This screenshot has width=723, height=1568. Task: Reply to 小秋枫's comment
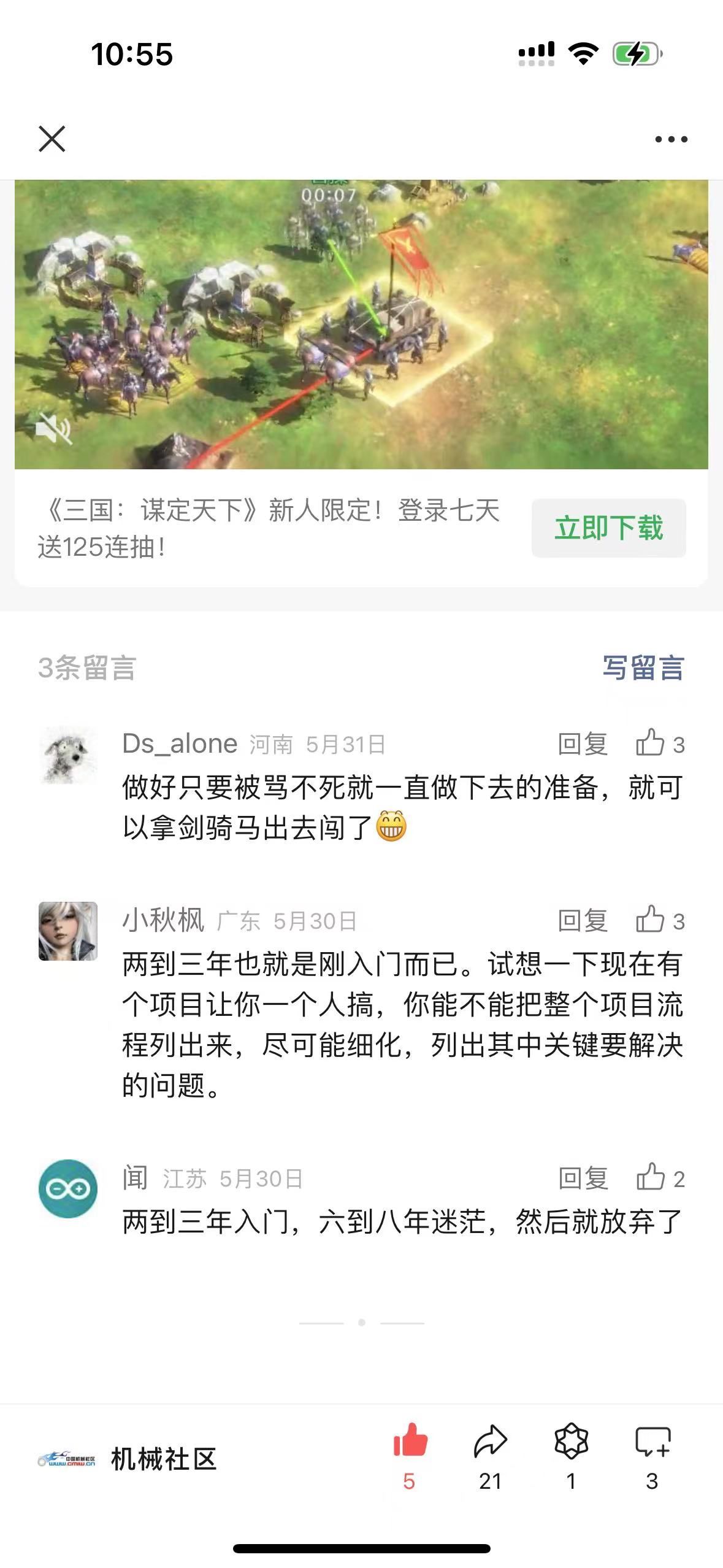pyautogui.click(x=583, y=921)
